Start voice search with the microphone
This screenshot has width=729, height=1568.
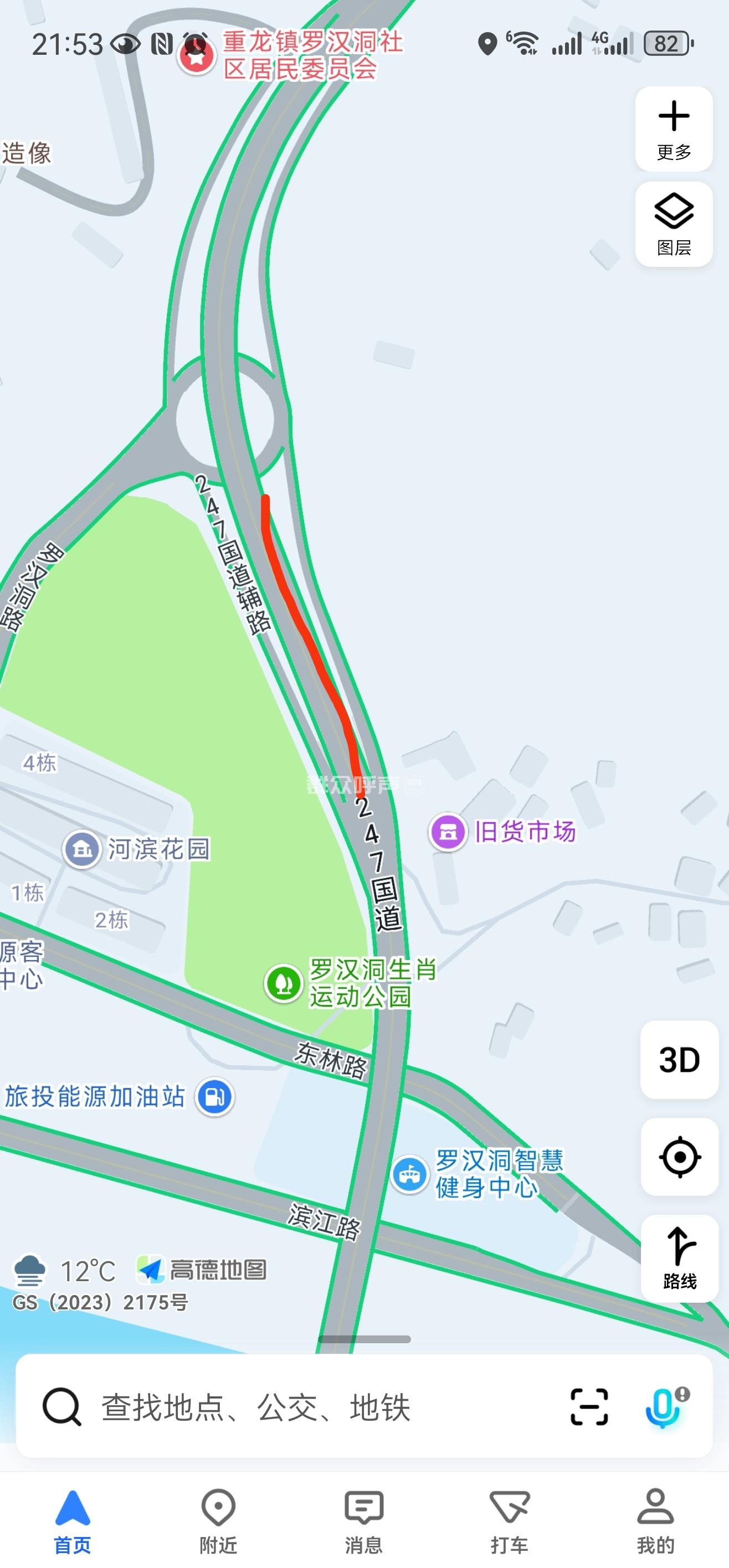[x=663, y=1407]
